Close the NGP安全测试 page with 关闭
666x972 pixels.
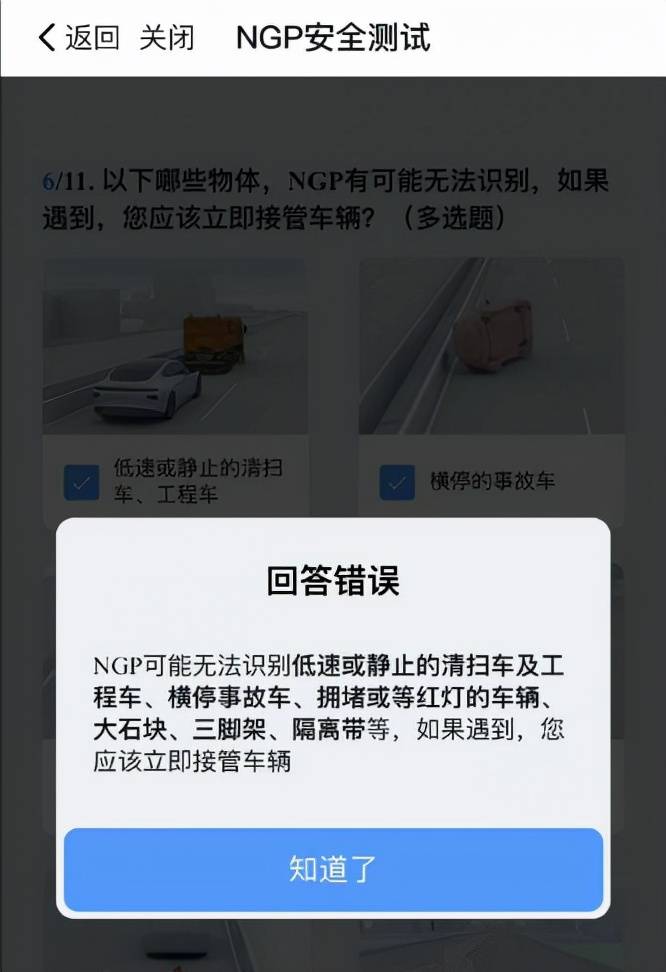pos(166,38)
